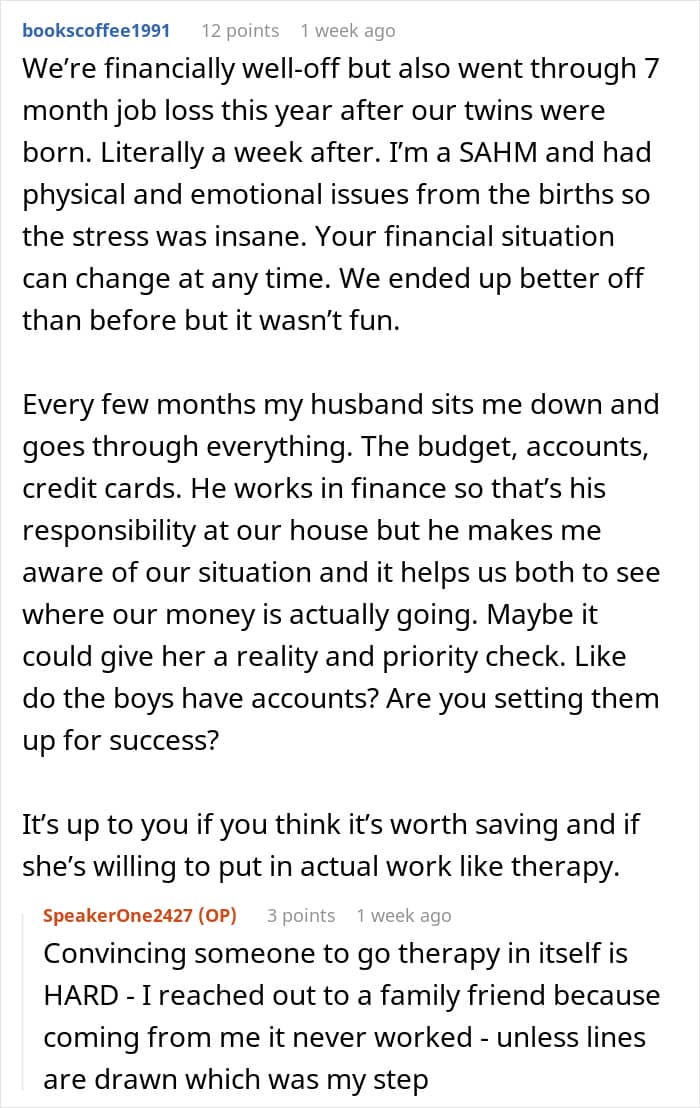The height and width of the screenshot is (1108, 700).
Task: Open SpeakerOne2427 (OP) profile
Action: pyautogui.click(x=140, y=915)
